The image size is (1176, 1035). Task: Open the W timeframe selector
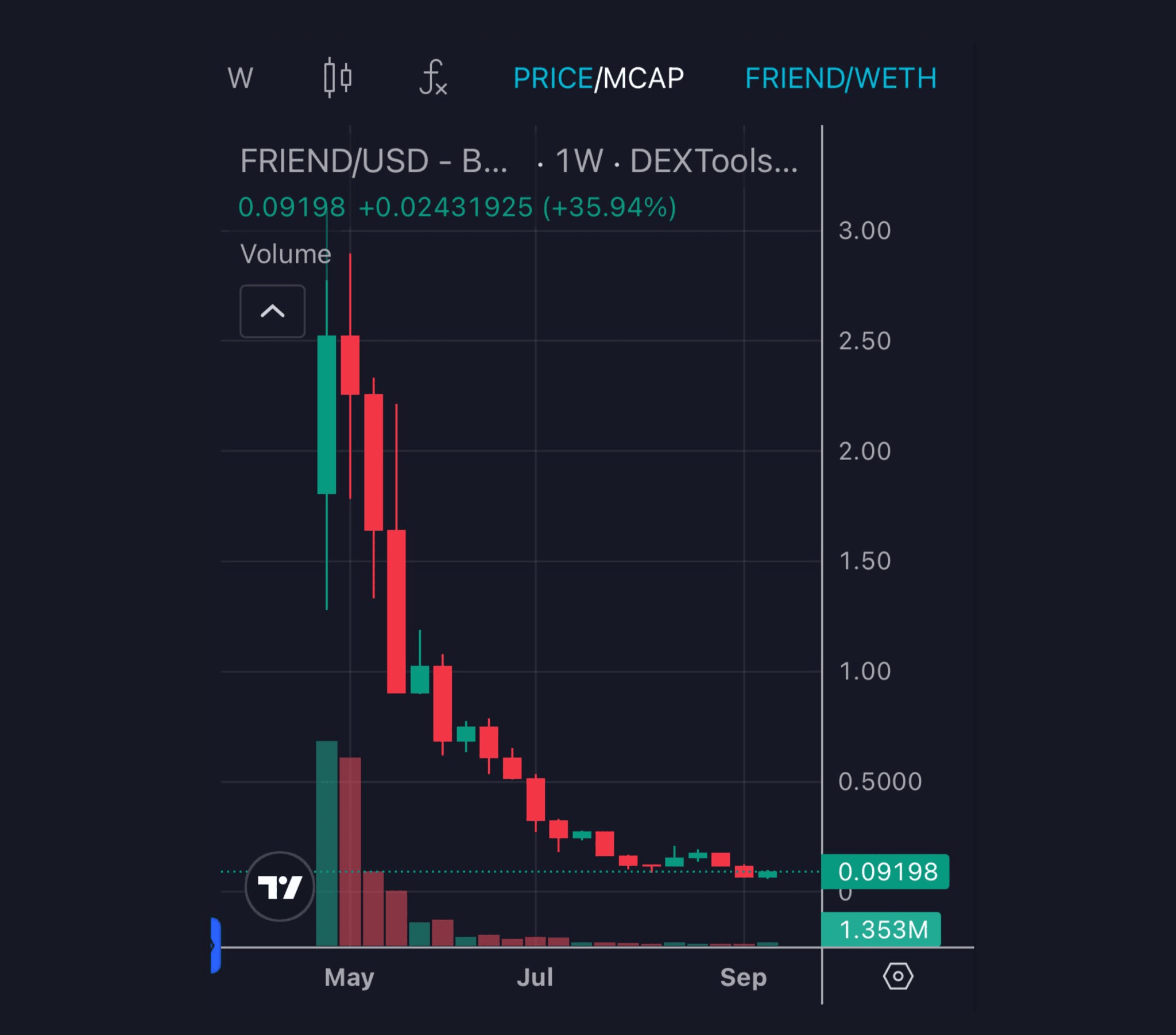(240, 78)
